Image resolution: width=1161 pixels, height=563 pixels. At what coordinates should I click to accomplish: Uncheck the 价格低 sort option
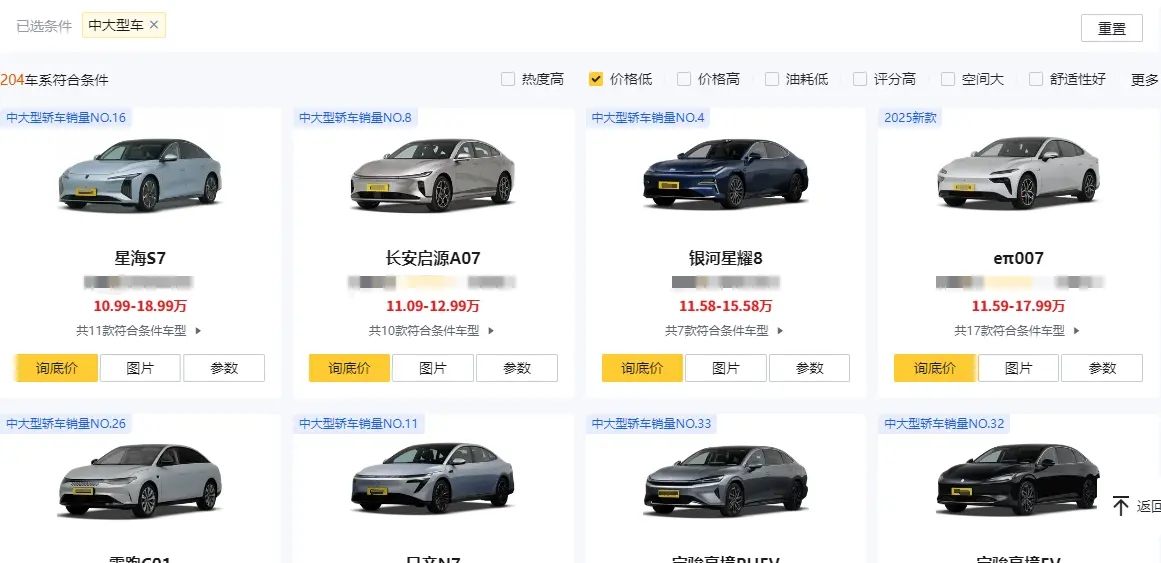pos(596,79)
